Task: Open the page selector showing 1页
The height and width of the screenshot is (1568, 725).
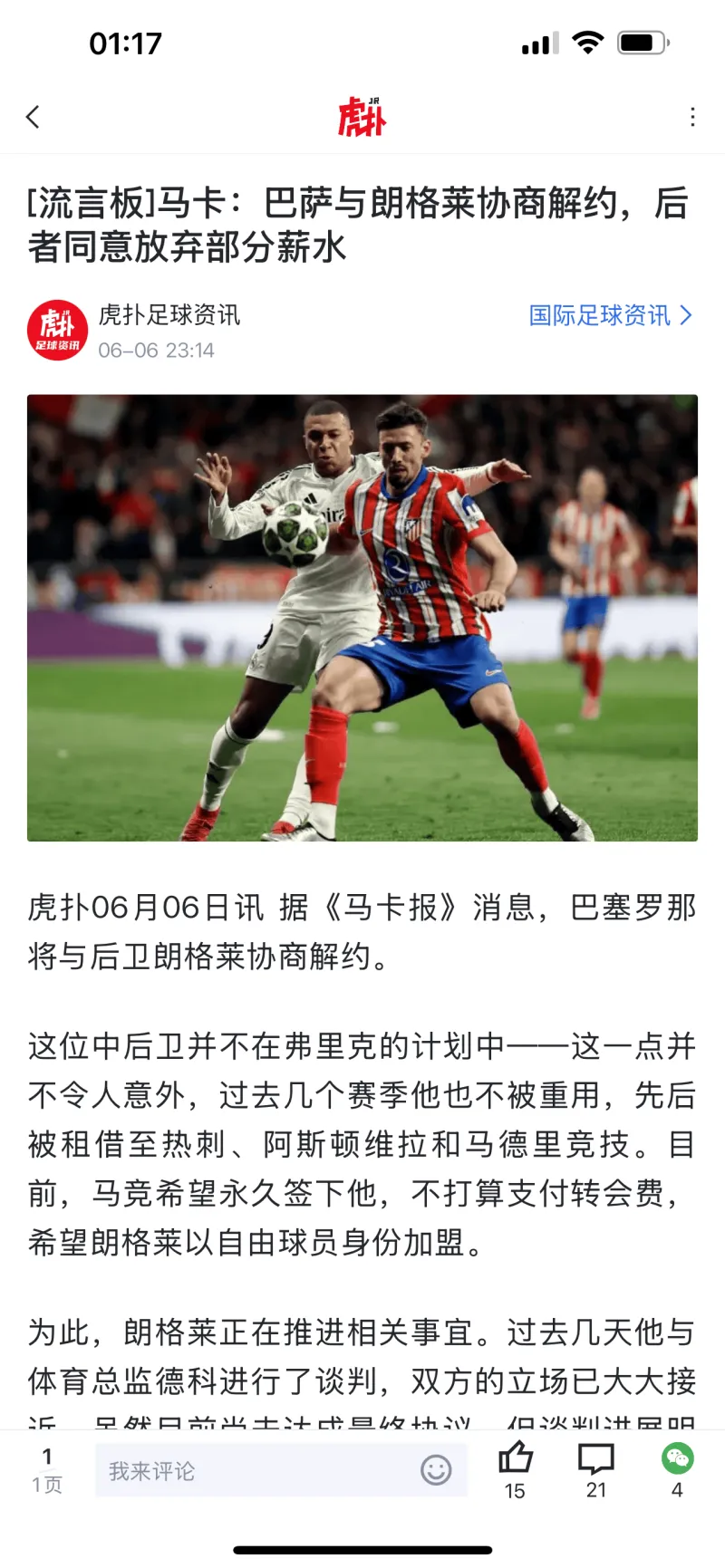Action: point(47,1470)
